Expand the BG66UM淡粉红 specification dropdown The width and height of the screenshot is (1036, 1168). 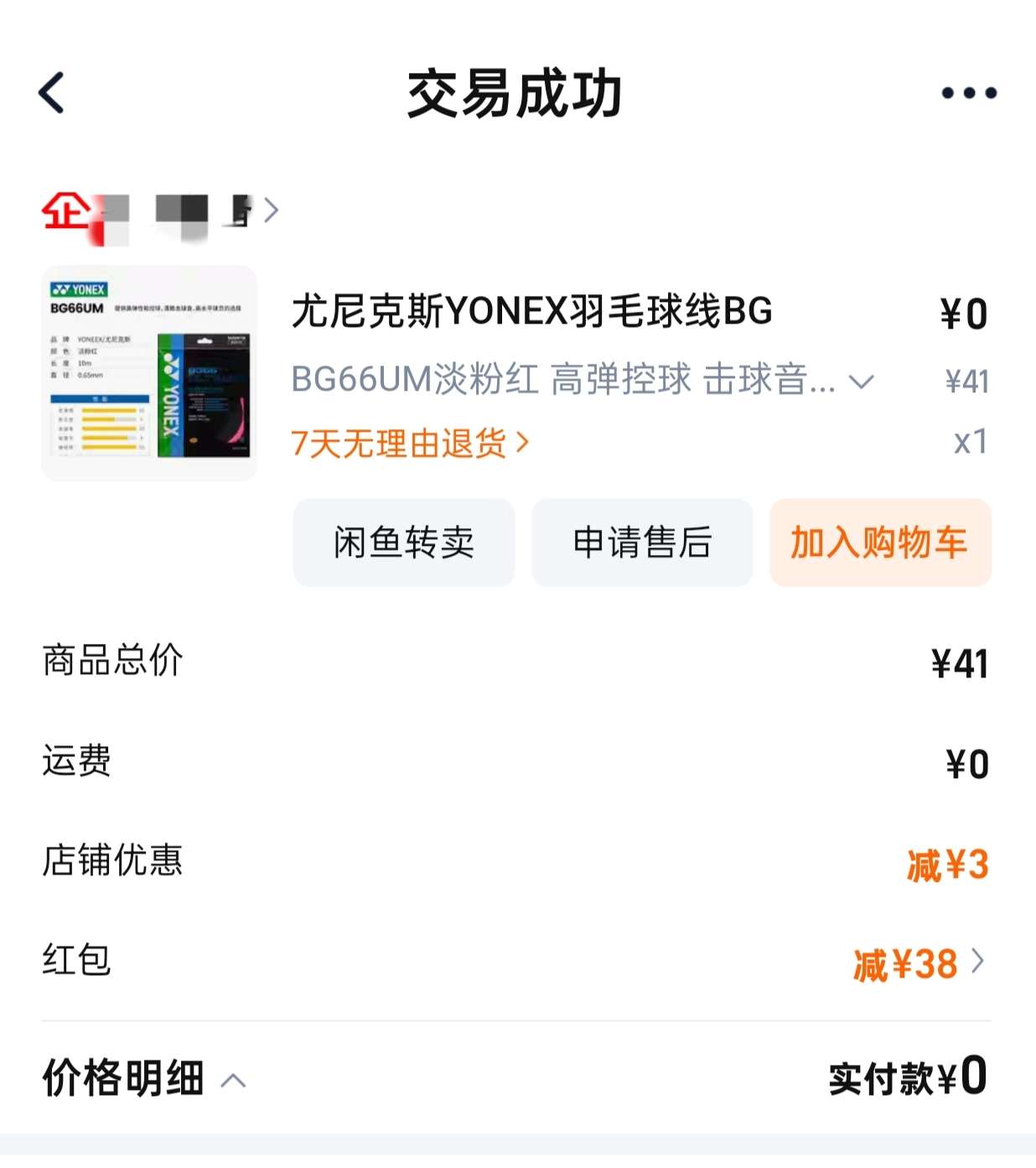[x=862, y=382]
